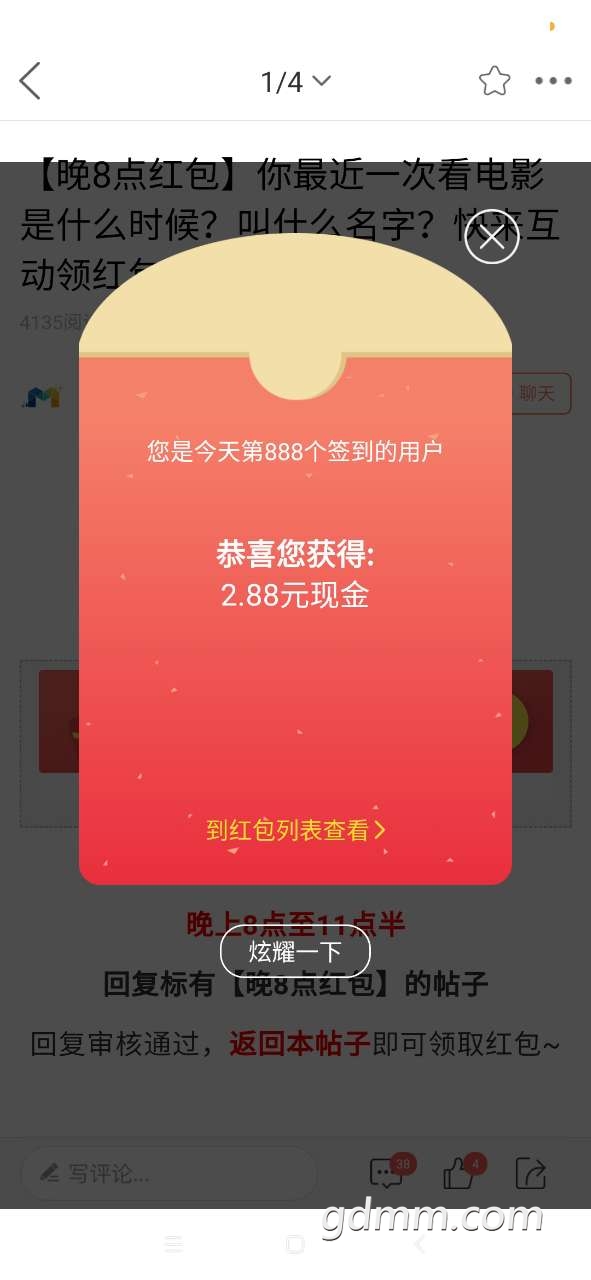This screenshot has width=591, height=1280.
Task: Go back with the top-left arrow
Action: (30, 81)
